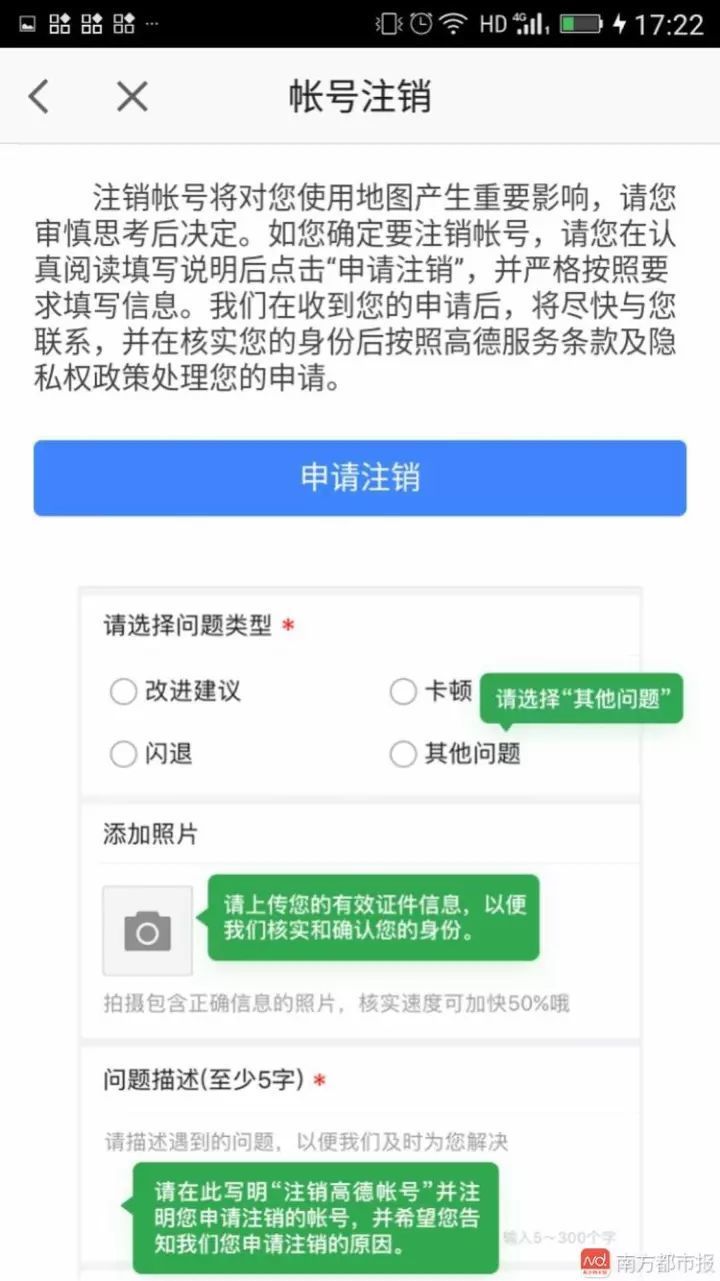Close the 帐号注销 page with the X icon
The width and height of the screenshot is (720, 1281).
click(132, 97)
